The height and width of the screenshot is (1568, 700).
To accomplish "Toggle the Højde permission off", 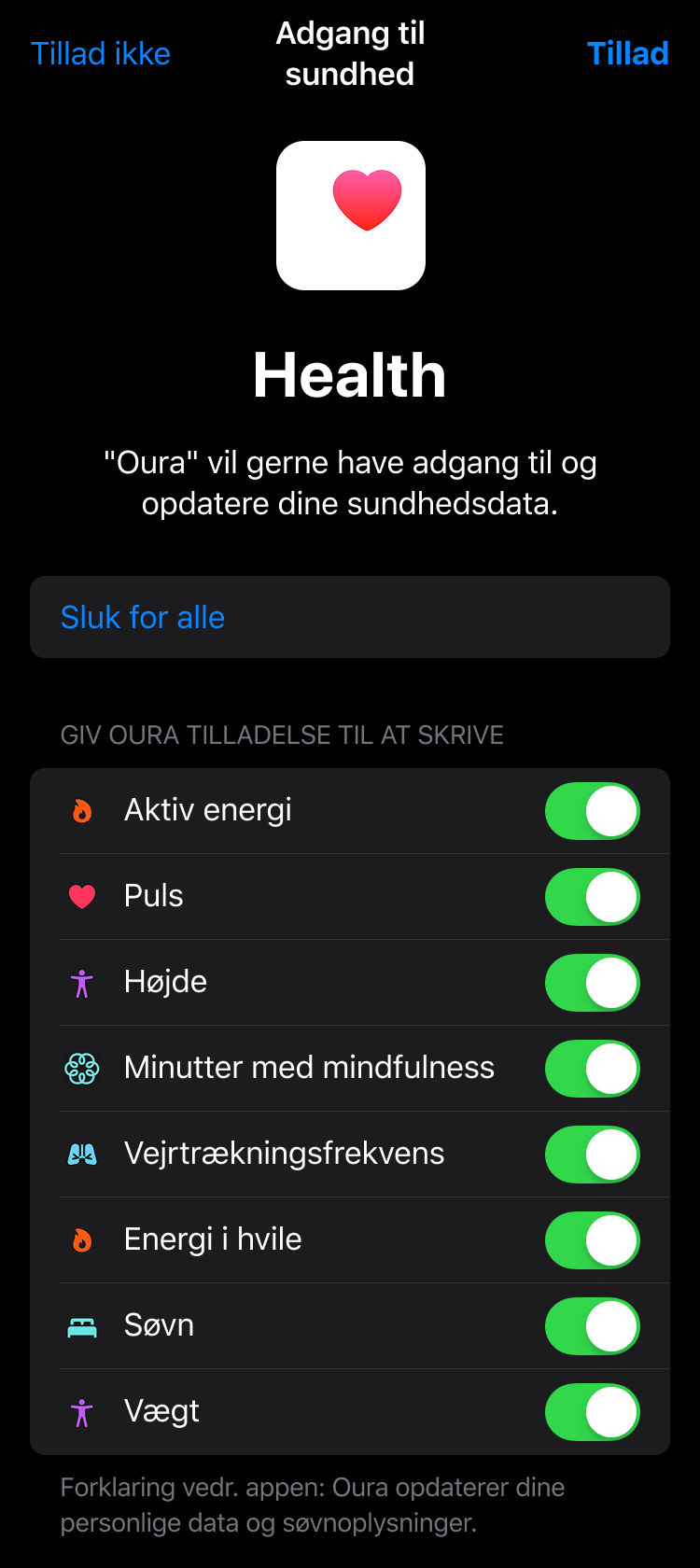I will (x=592, y=983).
